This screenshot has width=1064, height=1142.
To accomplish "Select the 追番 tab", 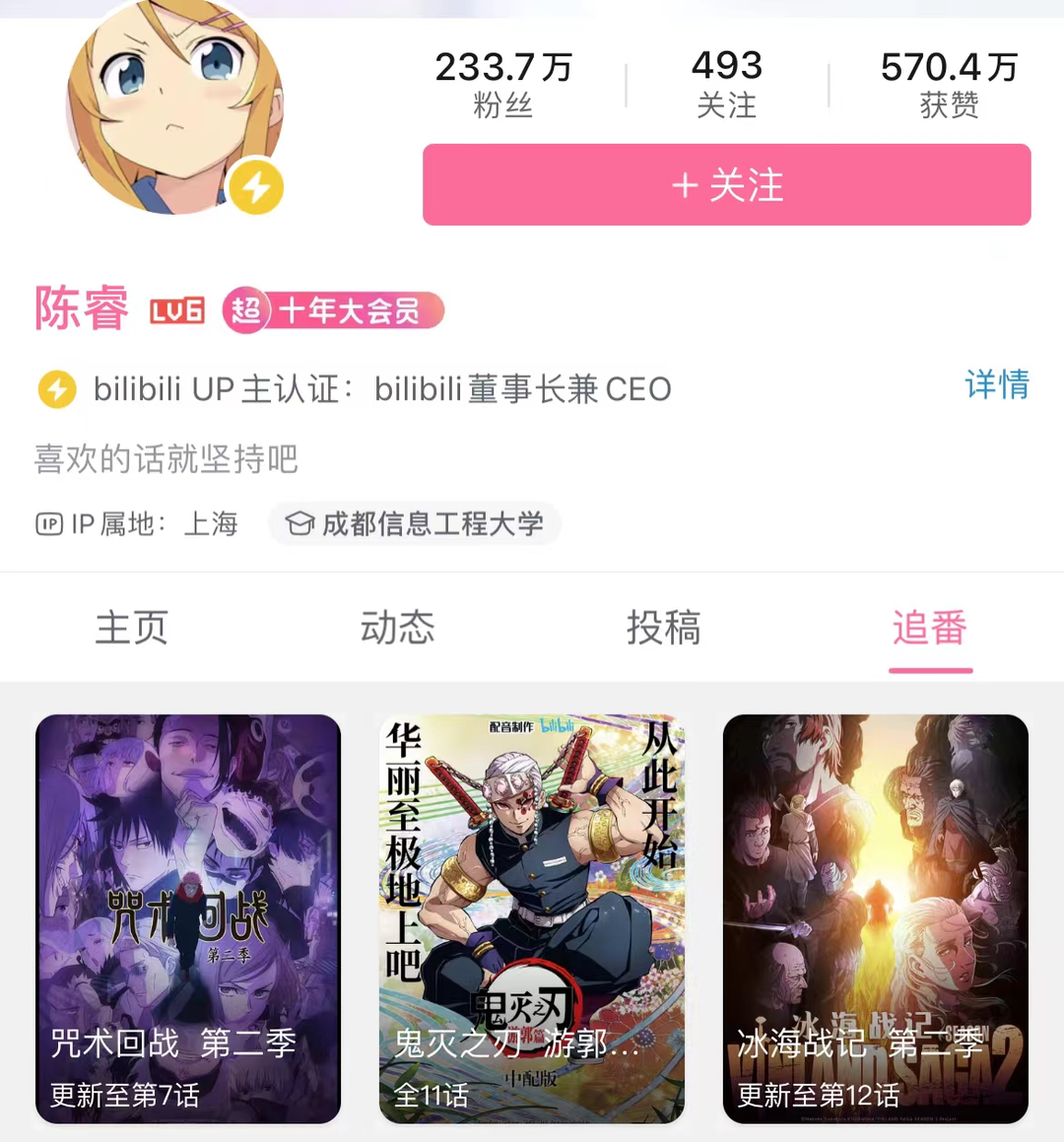I will pos(929,628).
